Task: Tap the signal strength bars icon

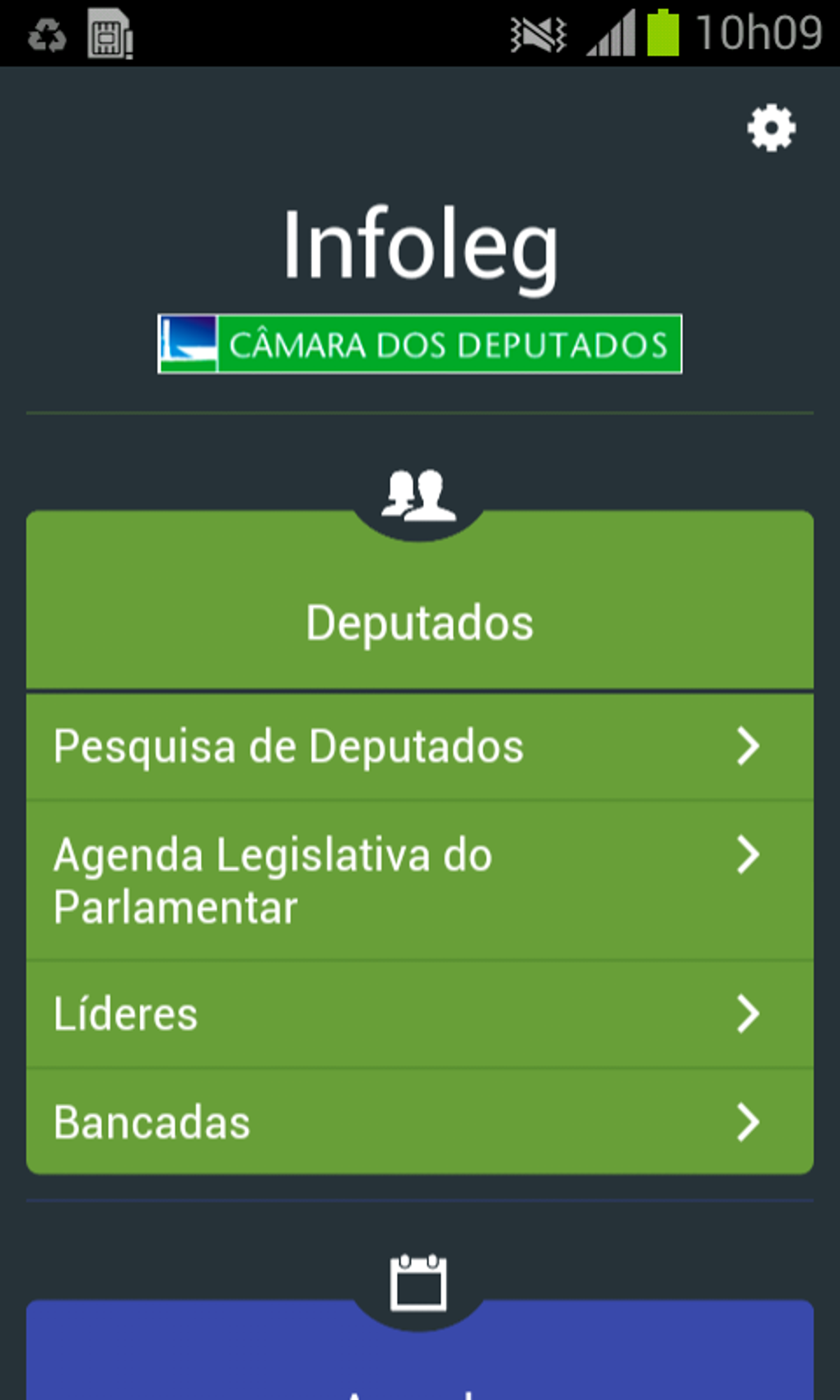Action: click(610, 33)
